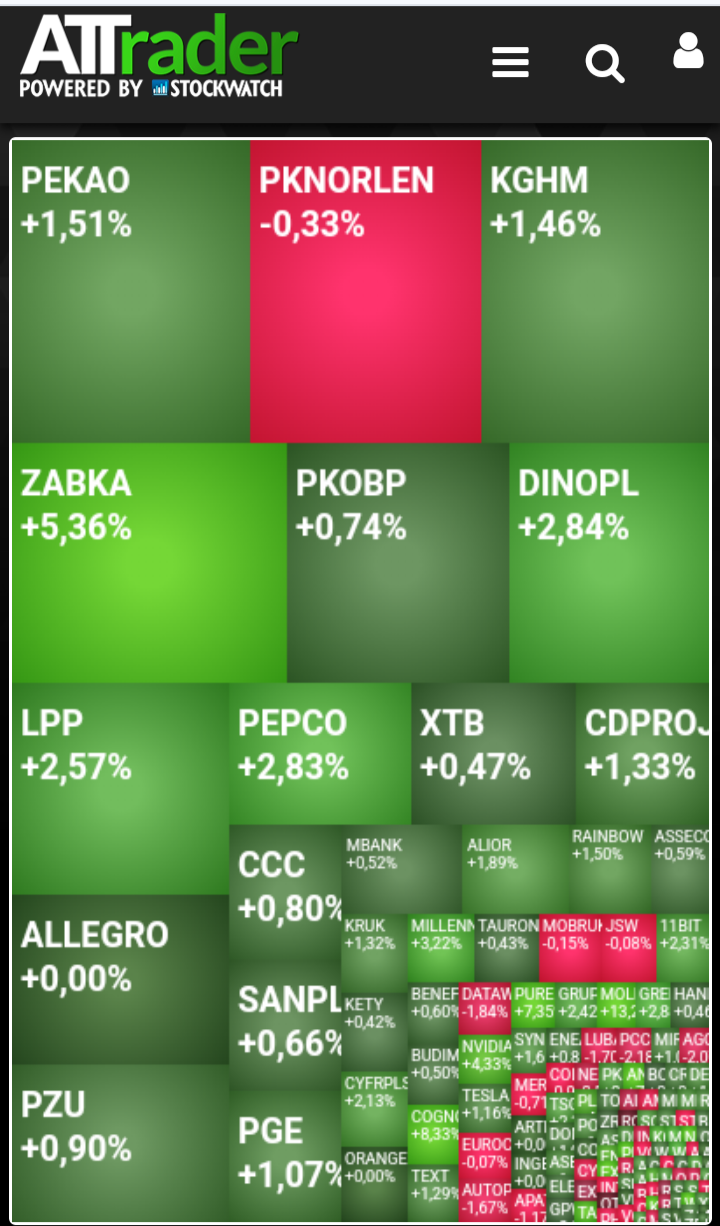Show details for DINOPL

pos(609,562)
